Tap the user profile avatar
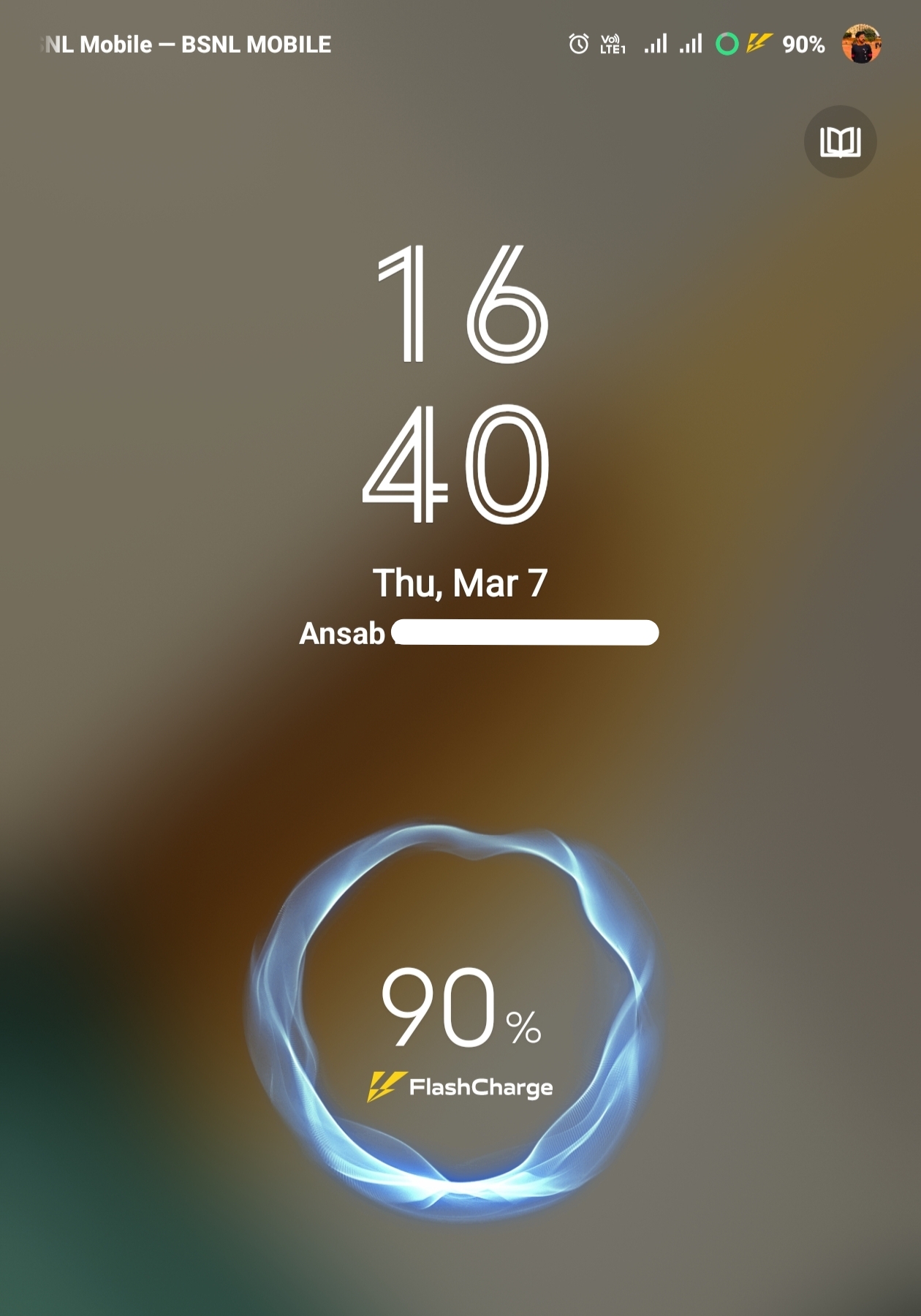 click(x=861, y=44)
